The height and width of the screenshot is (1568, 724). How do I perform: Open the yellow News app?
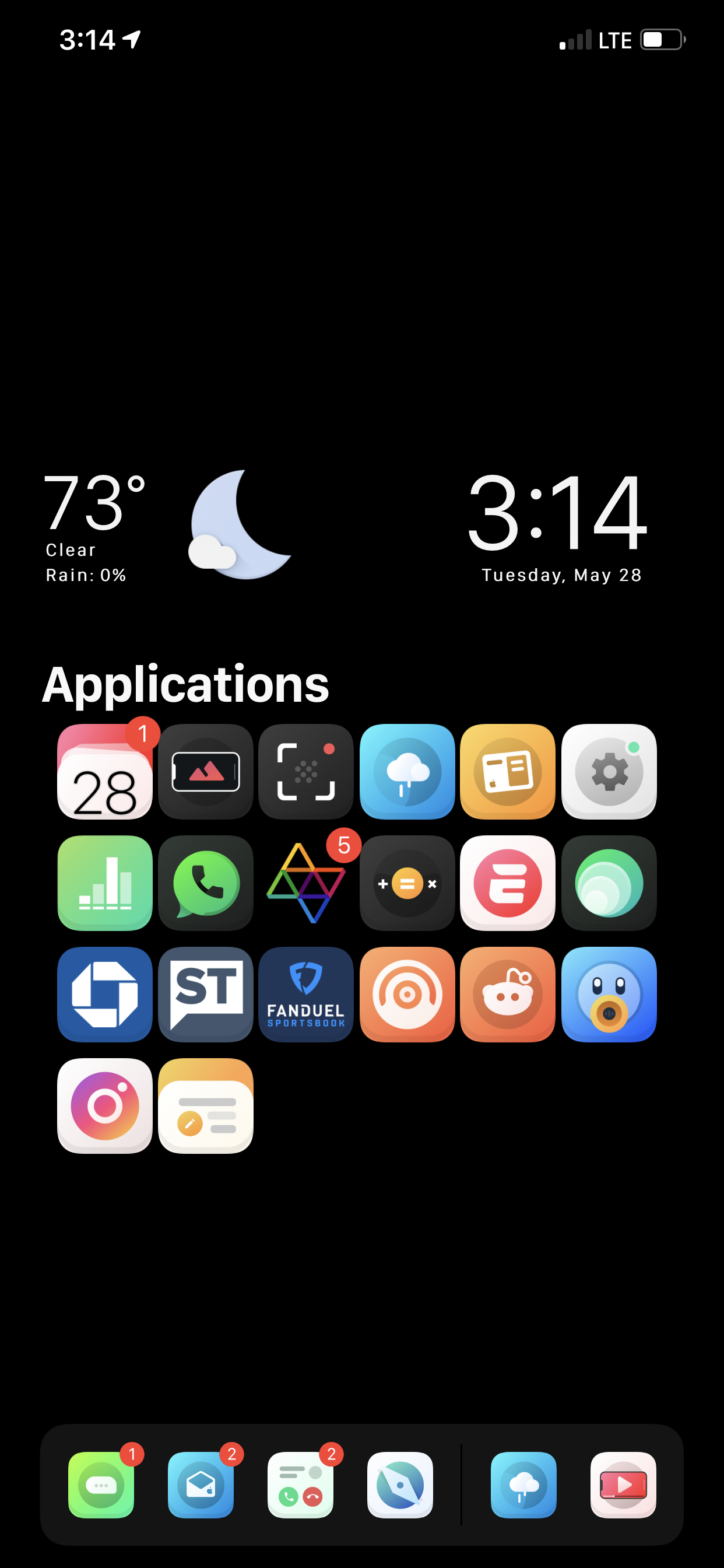[508, 771]
